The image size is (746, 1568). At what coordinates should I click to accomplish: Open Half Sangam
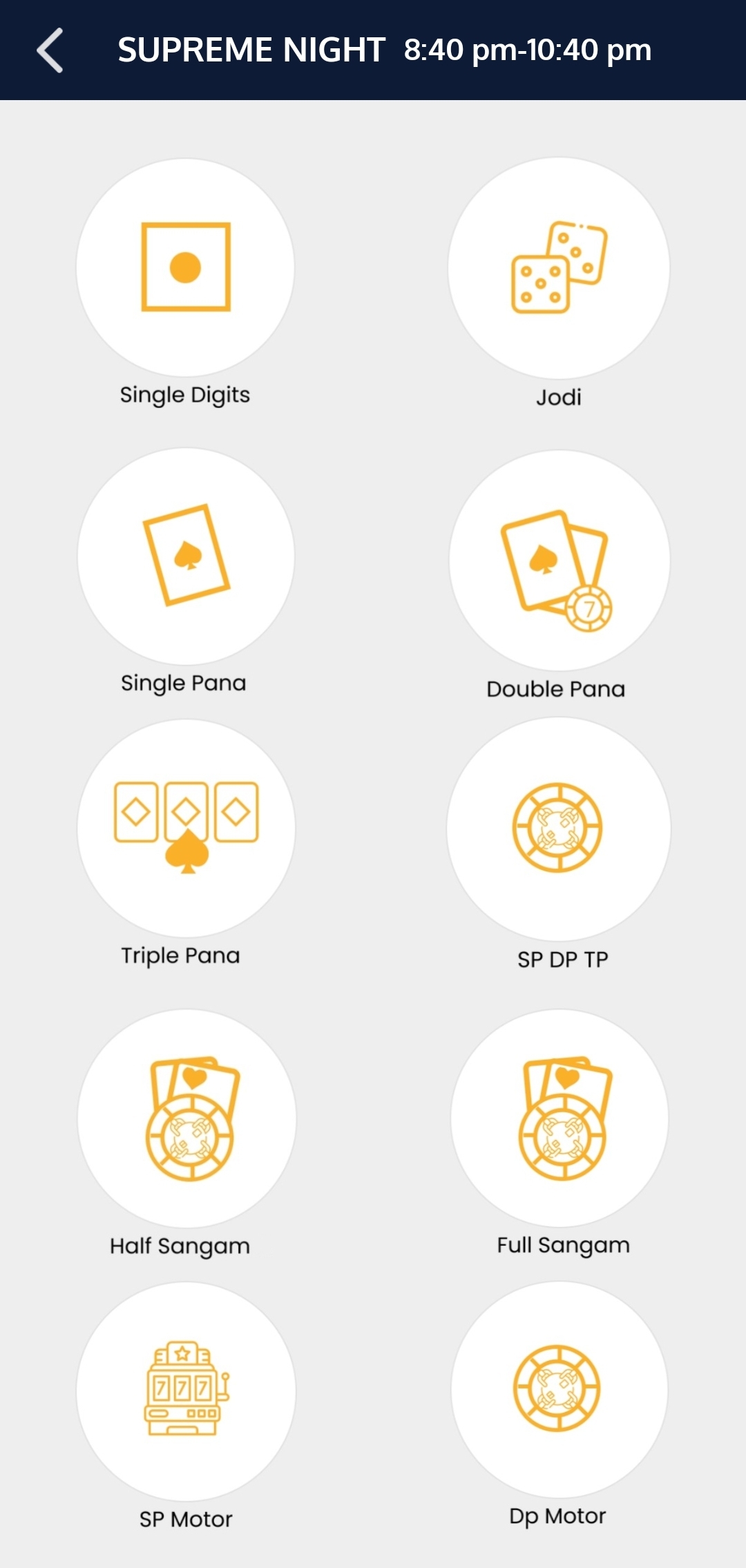pyautogui.click(x=186, y=1118)
